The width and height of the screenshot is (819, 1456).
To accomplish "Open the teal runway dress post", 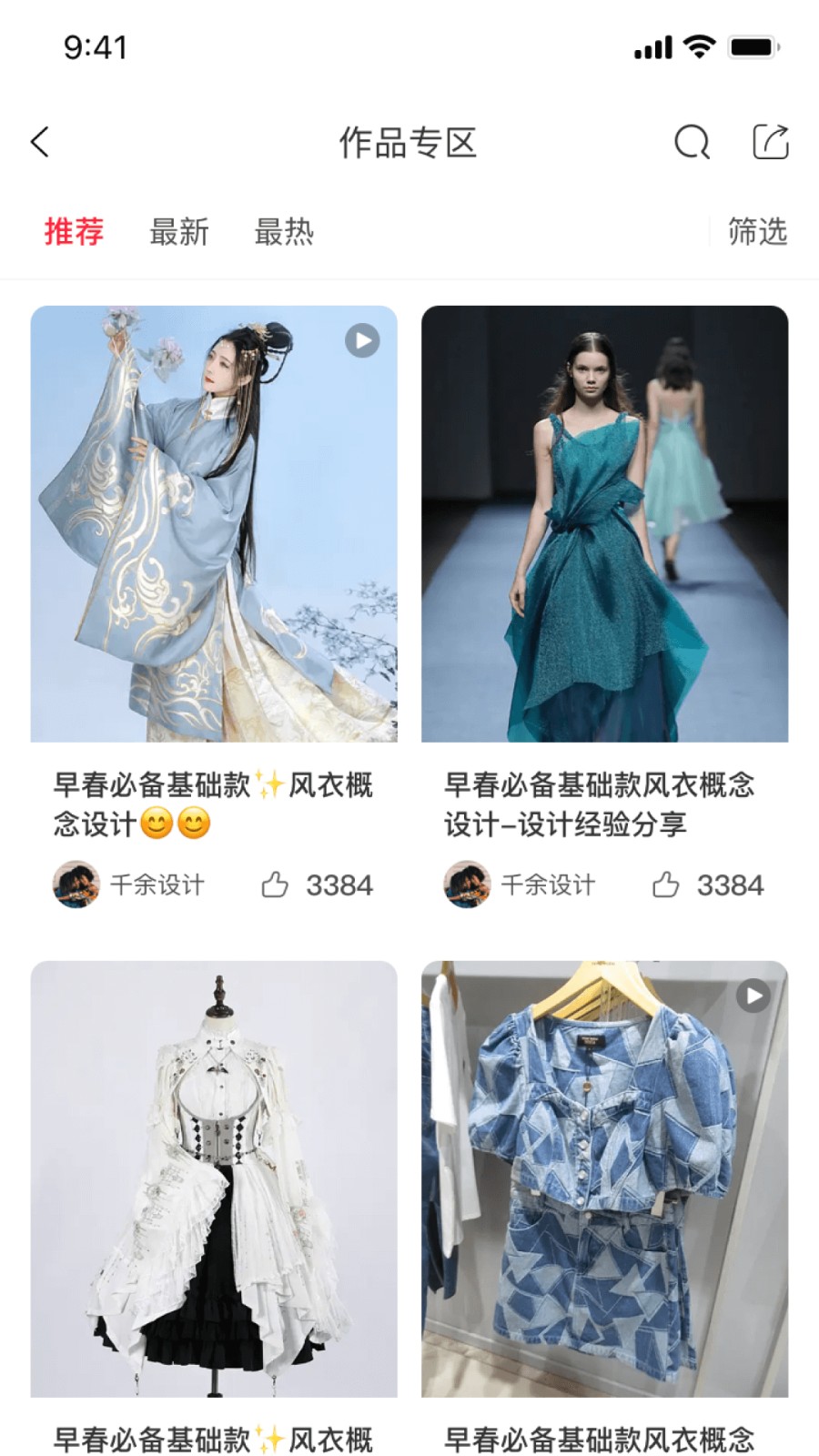I will (604, 523).
